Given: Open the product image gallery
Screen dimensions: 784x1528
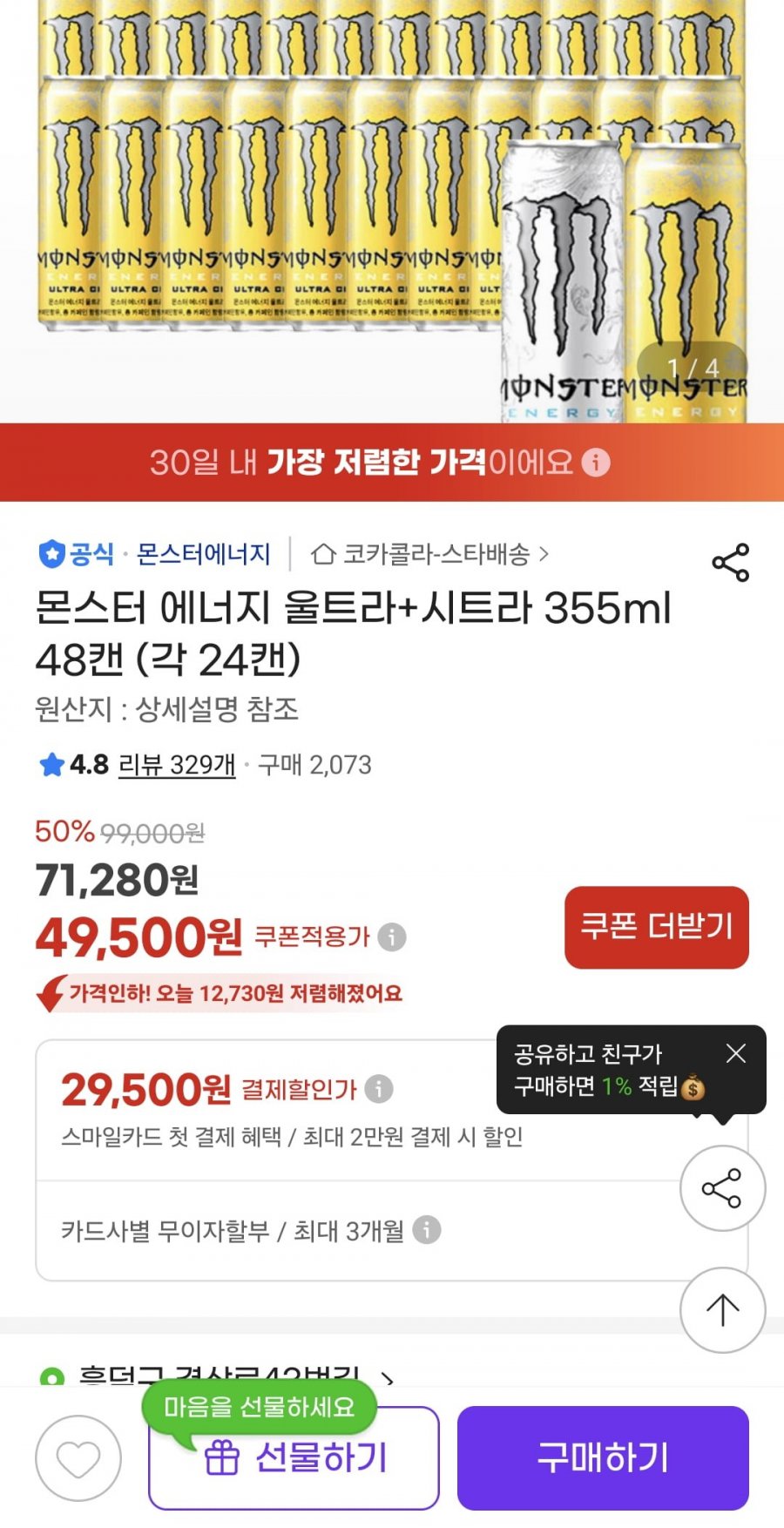Looking at the screenshot, I should [x=392, y=209].
